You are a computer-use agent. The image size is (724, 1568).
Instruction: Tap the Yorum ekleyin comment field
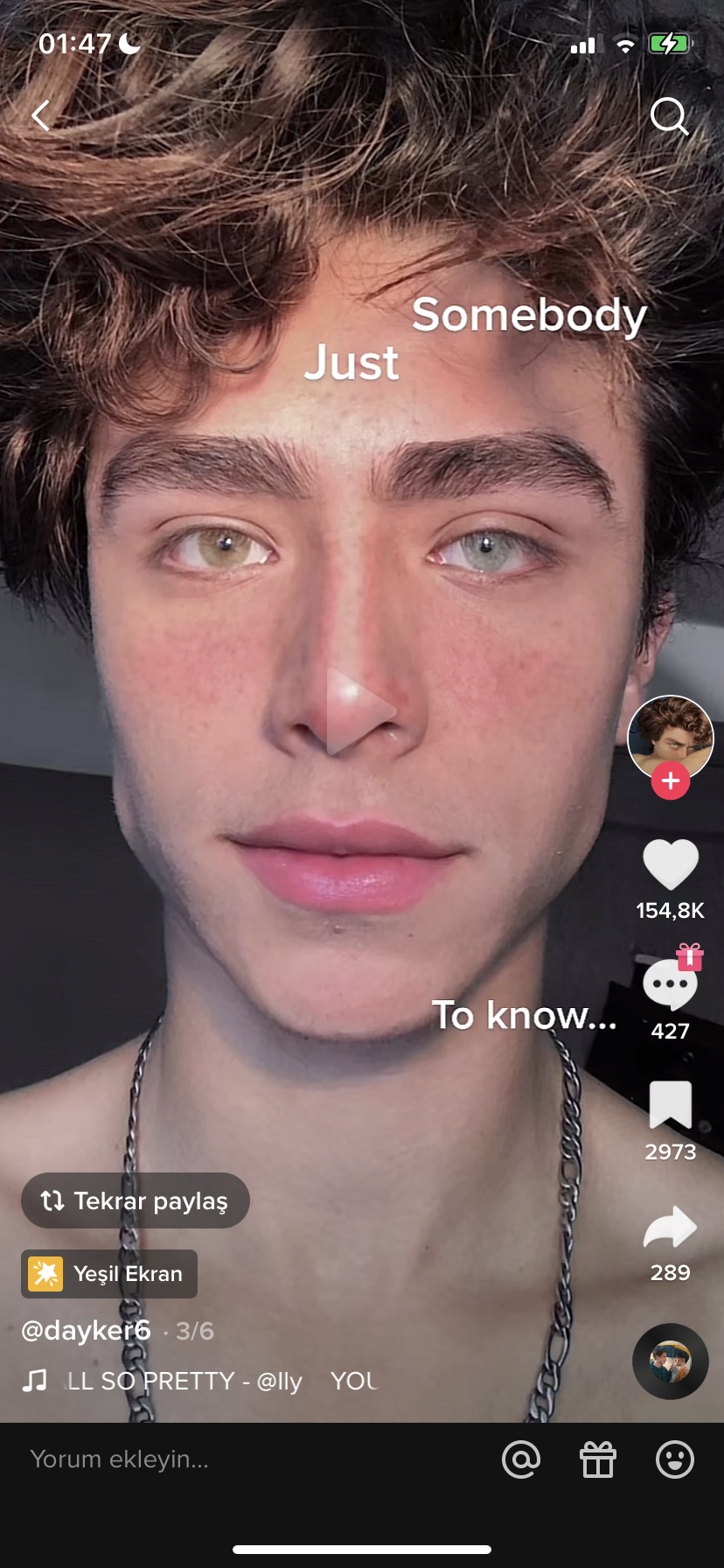tap(254, 1459)
